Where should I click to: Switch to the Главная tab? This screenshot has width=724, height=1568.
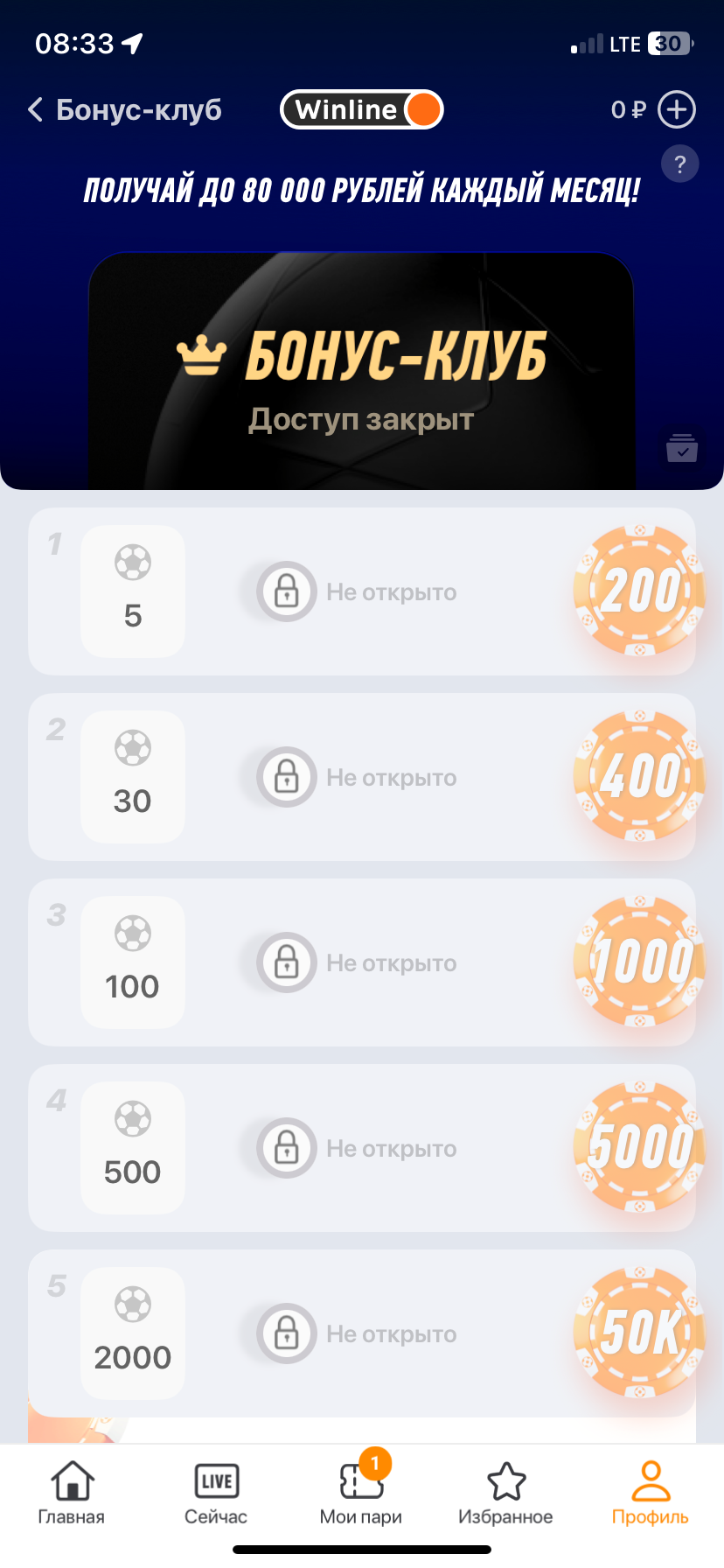click(x=72, y=1493)
